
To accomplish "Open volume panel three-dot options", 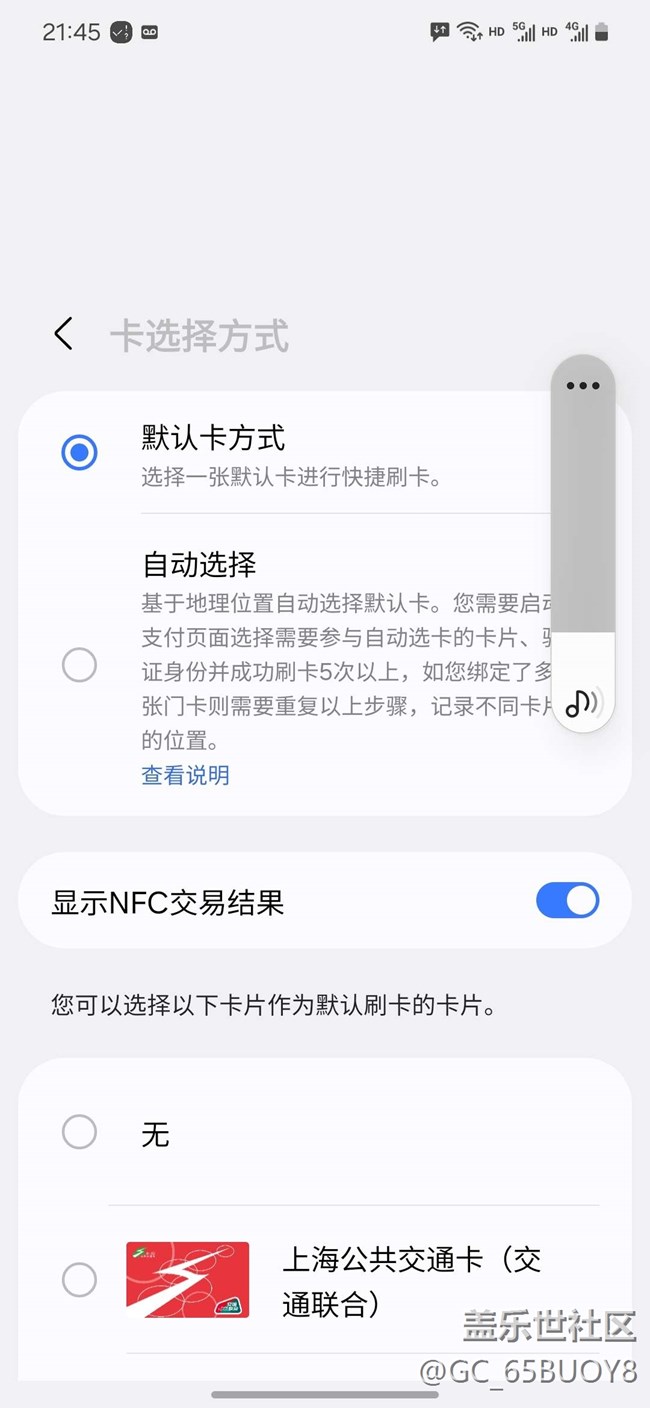I will tap(583, 386).
